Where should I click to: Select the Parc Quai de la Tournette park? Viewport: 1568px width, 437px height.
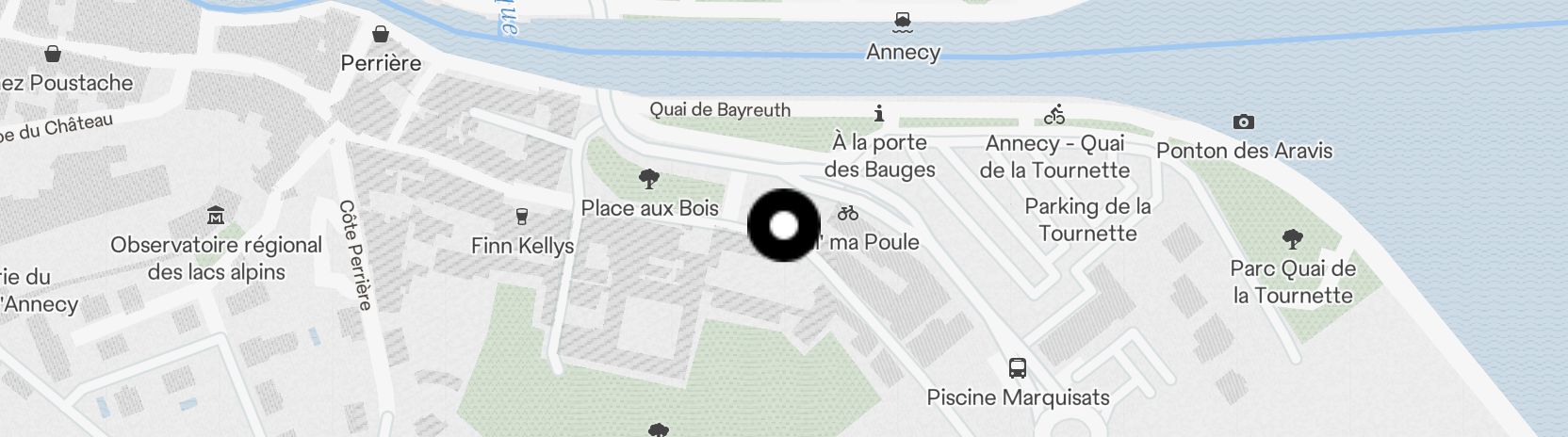[1292, 240]
